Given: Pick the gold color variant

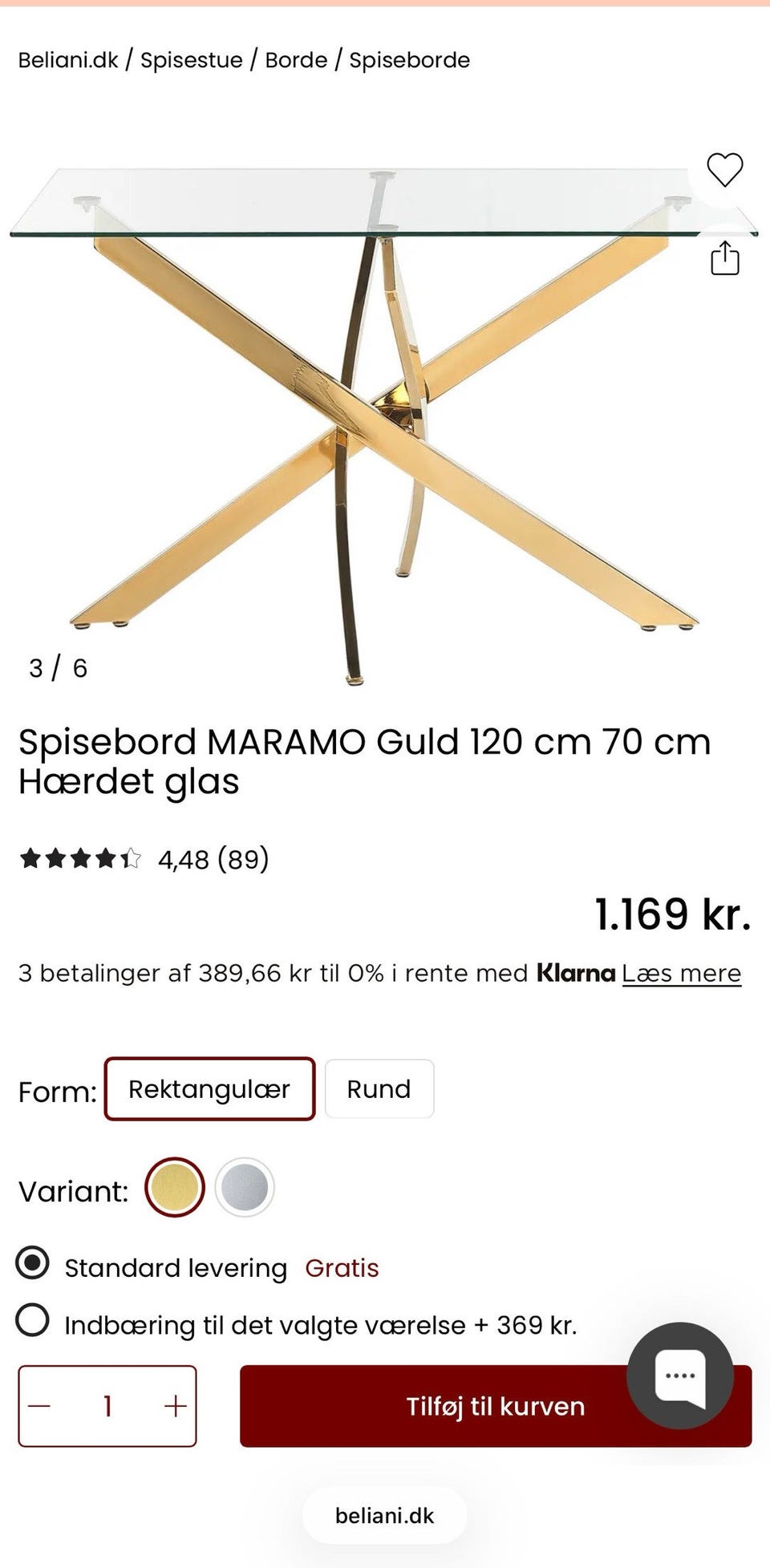Looking at the screenshot, I should click(x=175, y=1187).
